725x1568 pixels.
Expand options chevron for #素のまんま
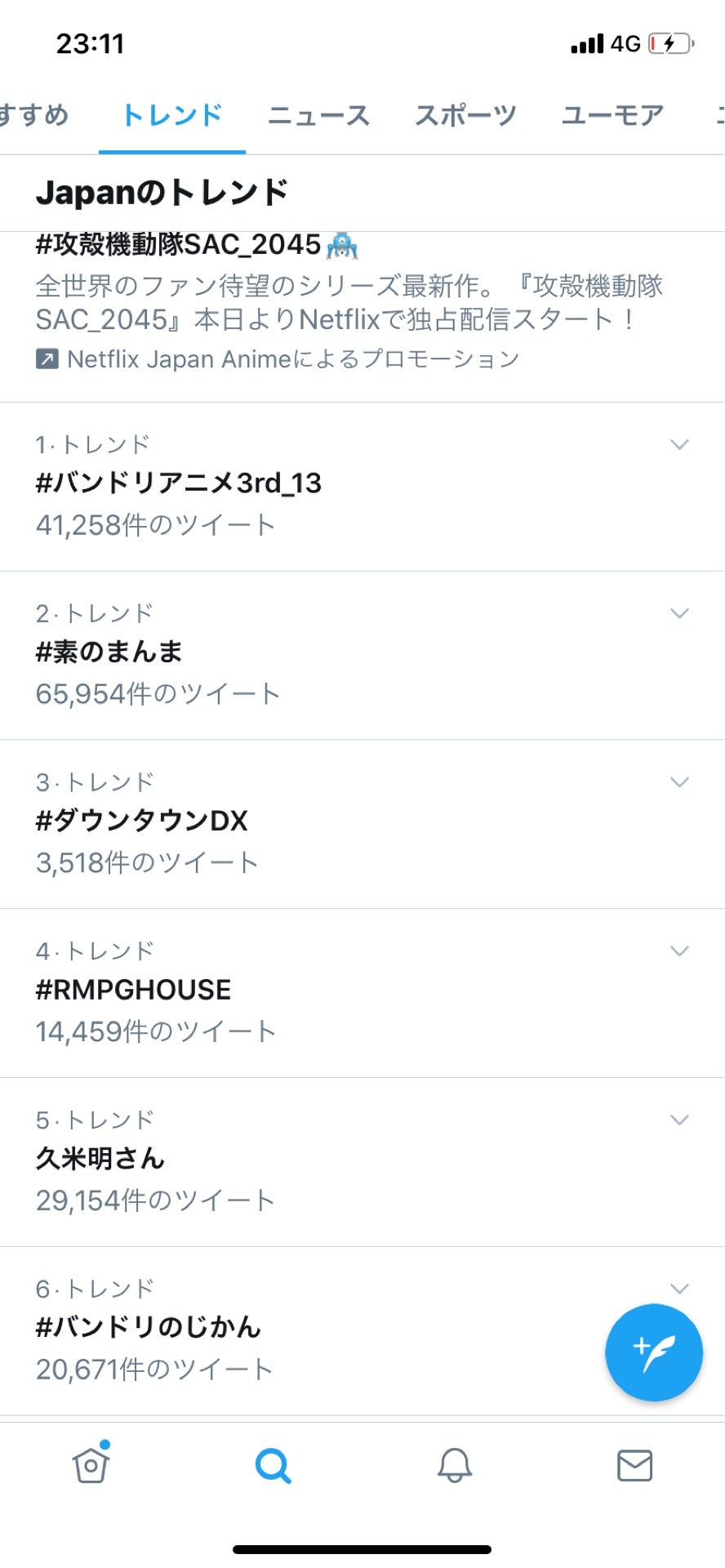coord(679,613)
